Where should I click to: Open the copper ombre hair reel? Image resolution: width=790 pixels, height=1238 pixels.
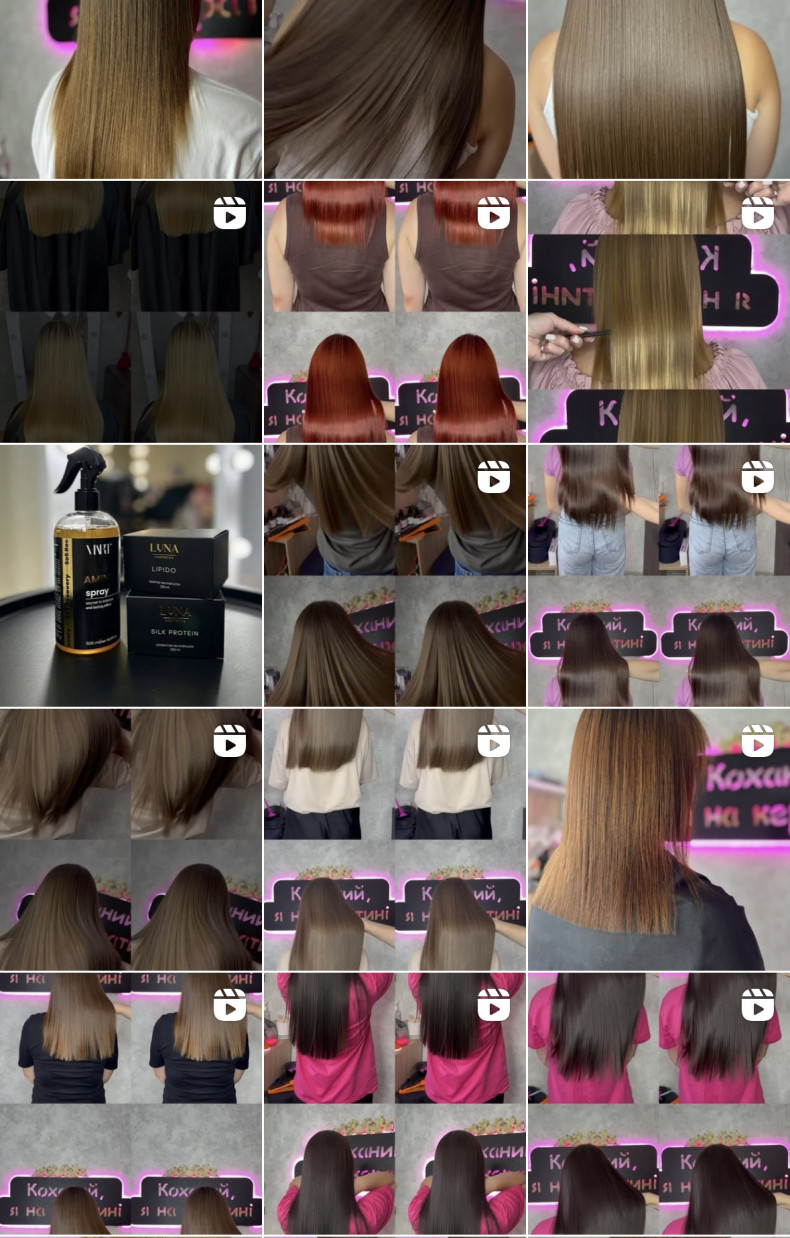tap(658, 840)
